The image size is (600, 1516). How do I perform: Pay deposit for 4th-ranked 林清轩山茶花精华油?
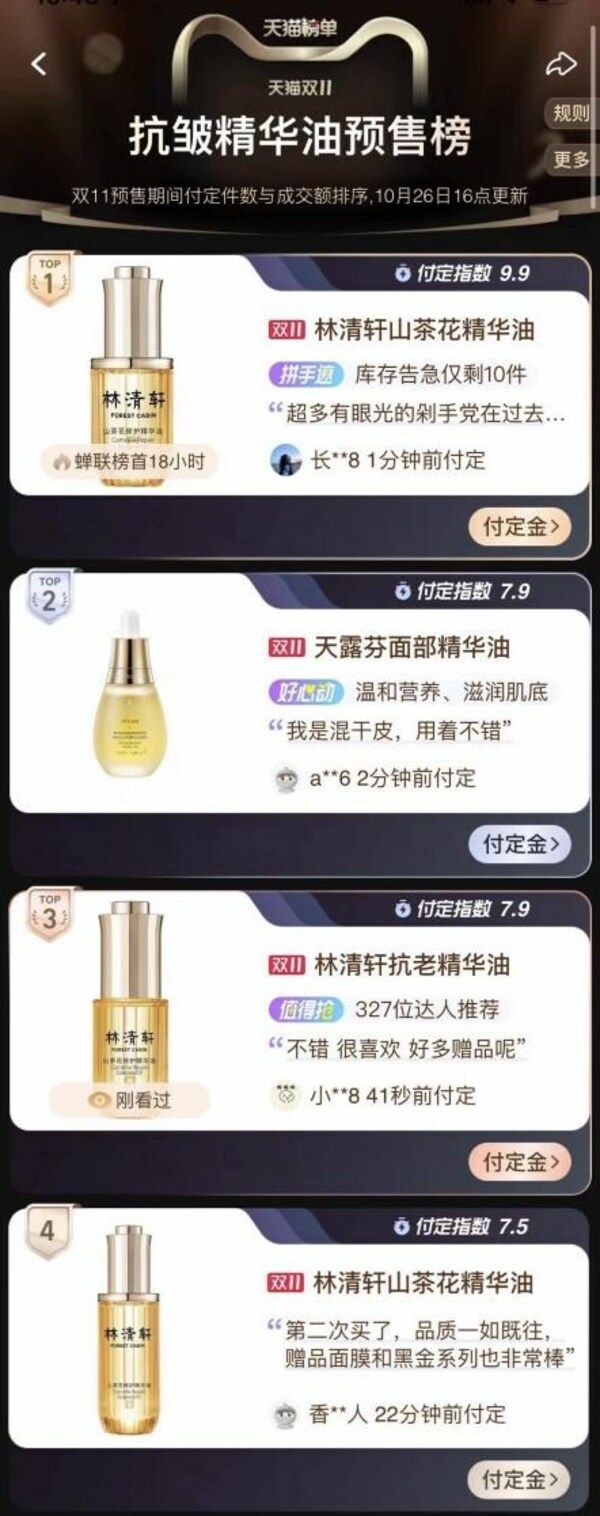(519, 1479)
